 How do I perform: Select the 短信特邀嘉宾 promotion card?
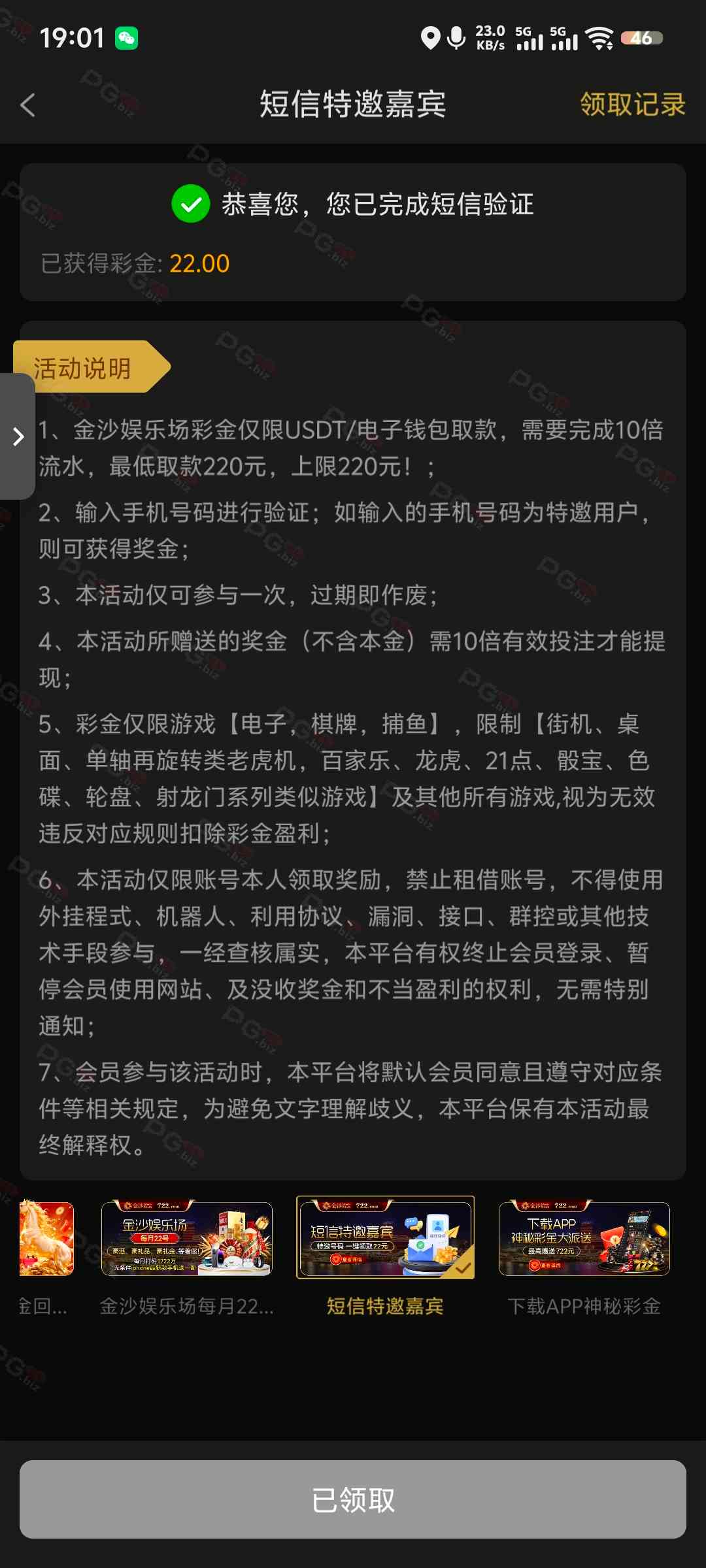click(x=385, y=1239)
